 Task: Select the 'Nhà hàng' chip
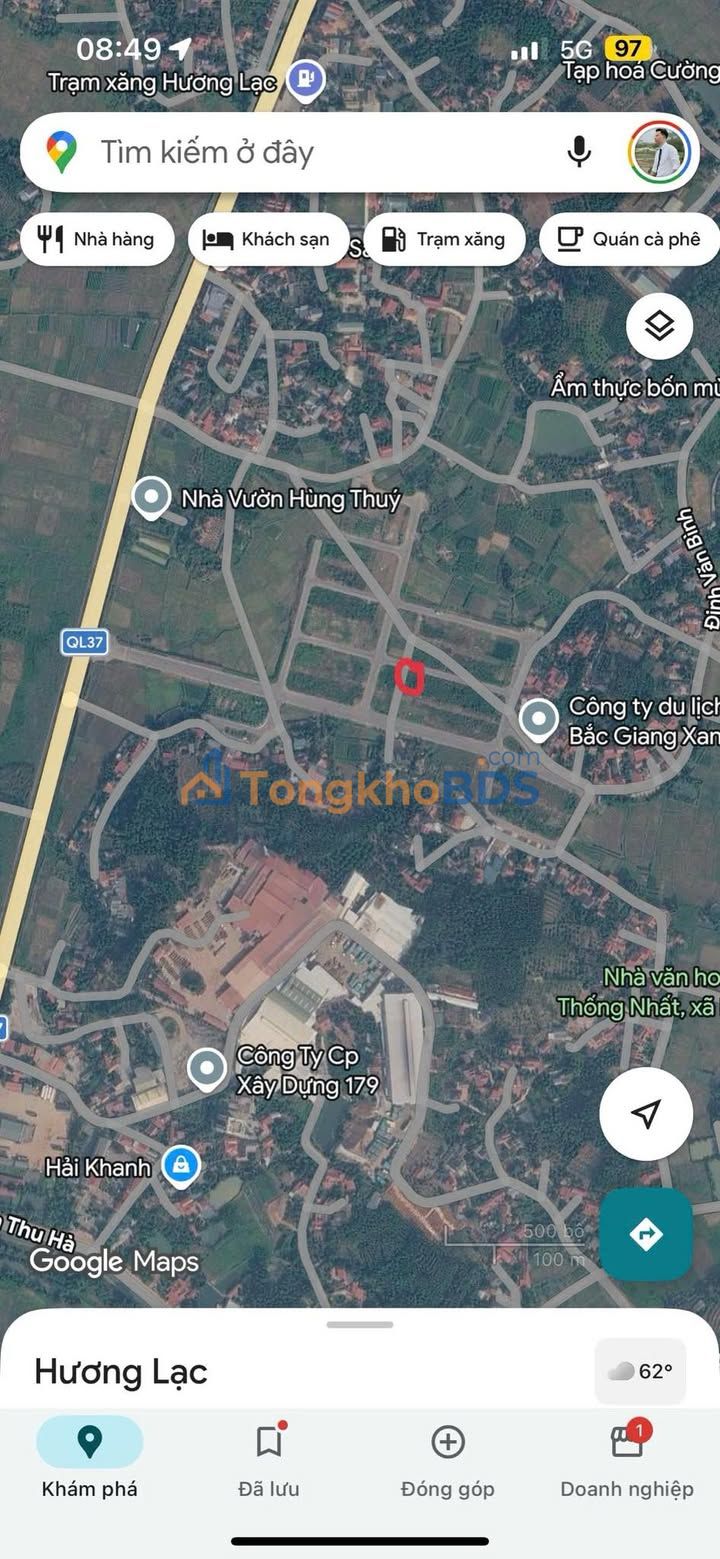[97, 239]
